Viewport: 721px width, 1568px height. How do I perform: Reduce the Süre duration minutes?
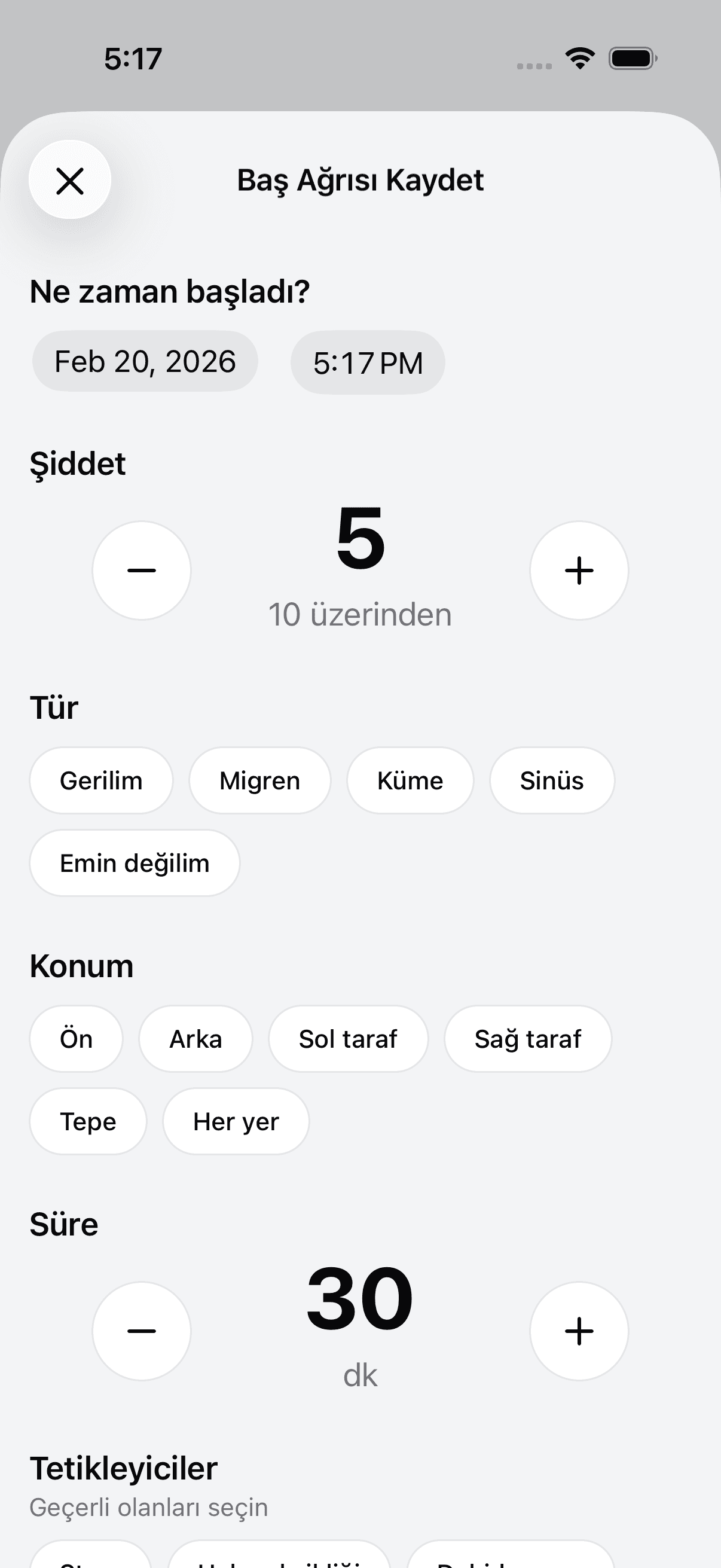point(142,1331)
